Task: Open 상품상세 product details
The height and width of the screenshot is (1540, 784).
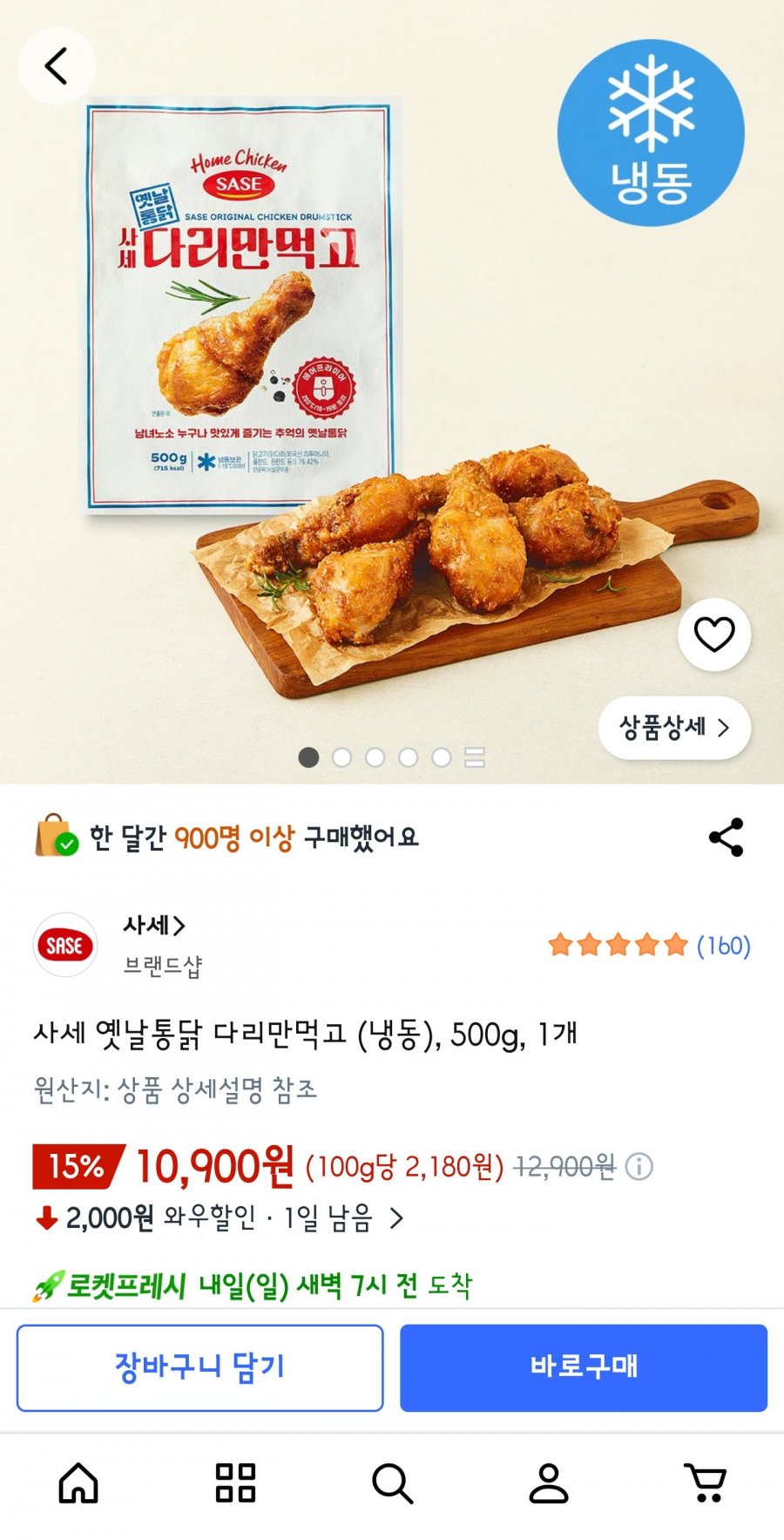Action: point(674,728)
